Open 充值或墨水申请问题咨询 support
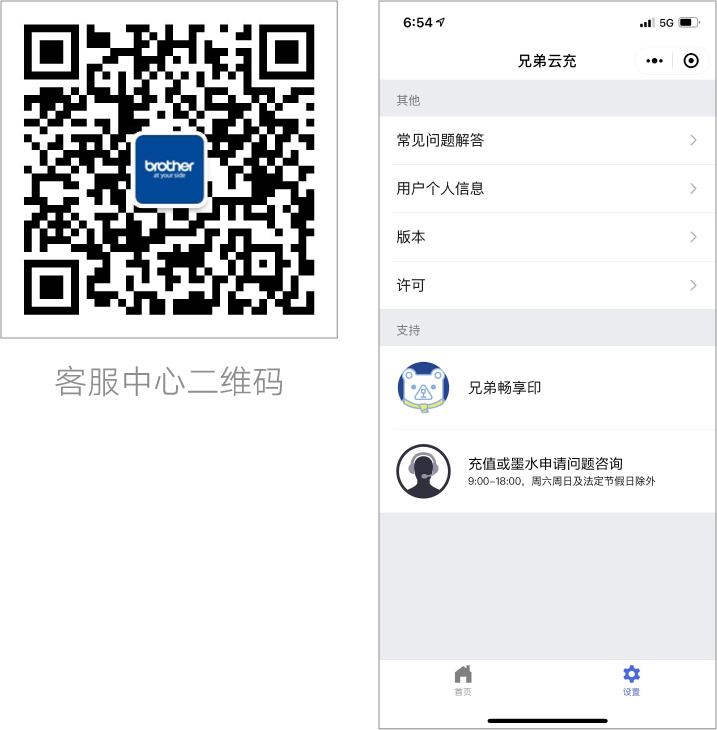The width and height of the screenshot is (717, 730). click(x=547, y=471)
